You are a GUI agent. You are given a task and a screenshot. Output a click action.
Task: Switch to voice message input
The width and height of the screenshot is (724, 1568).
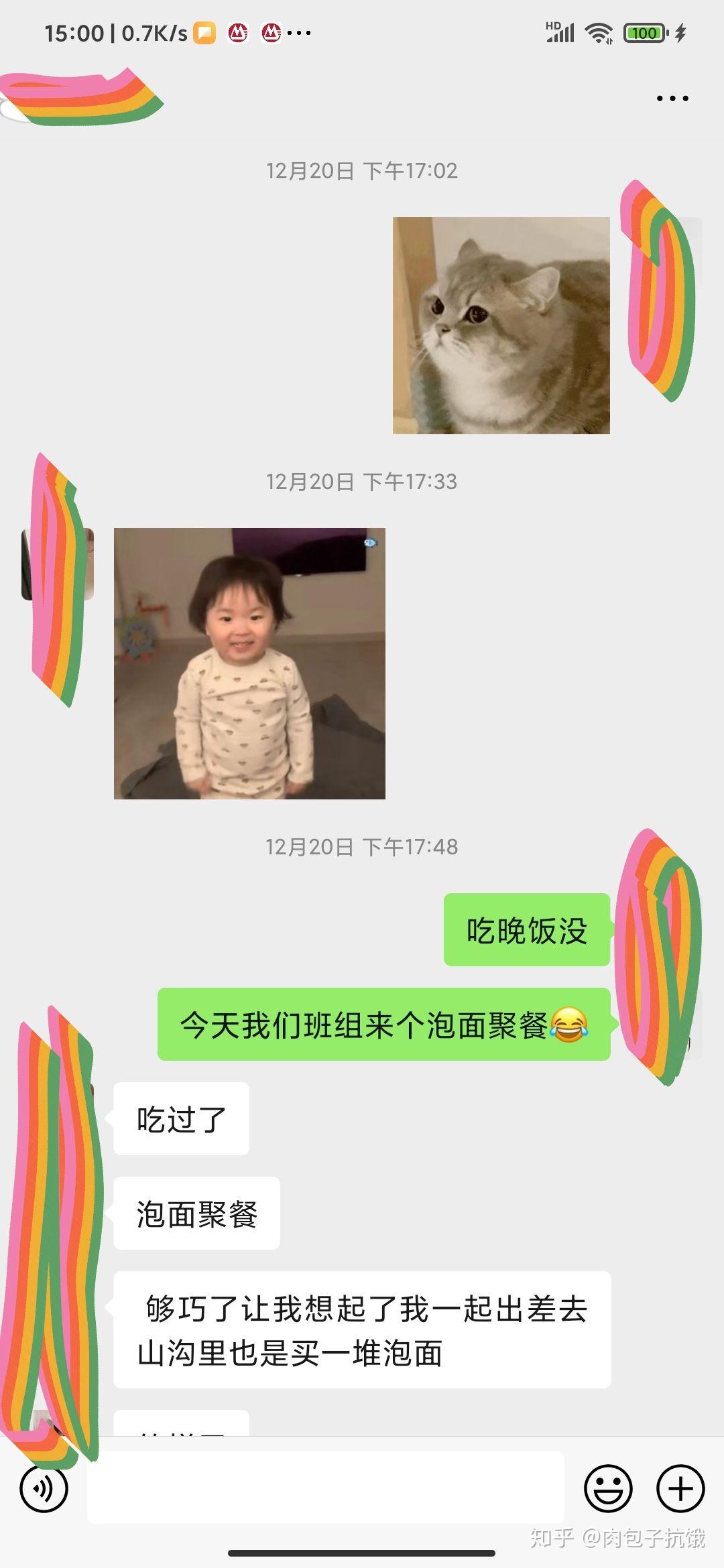tap(44, 1488)
